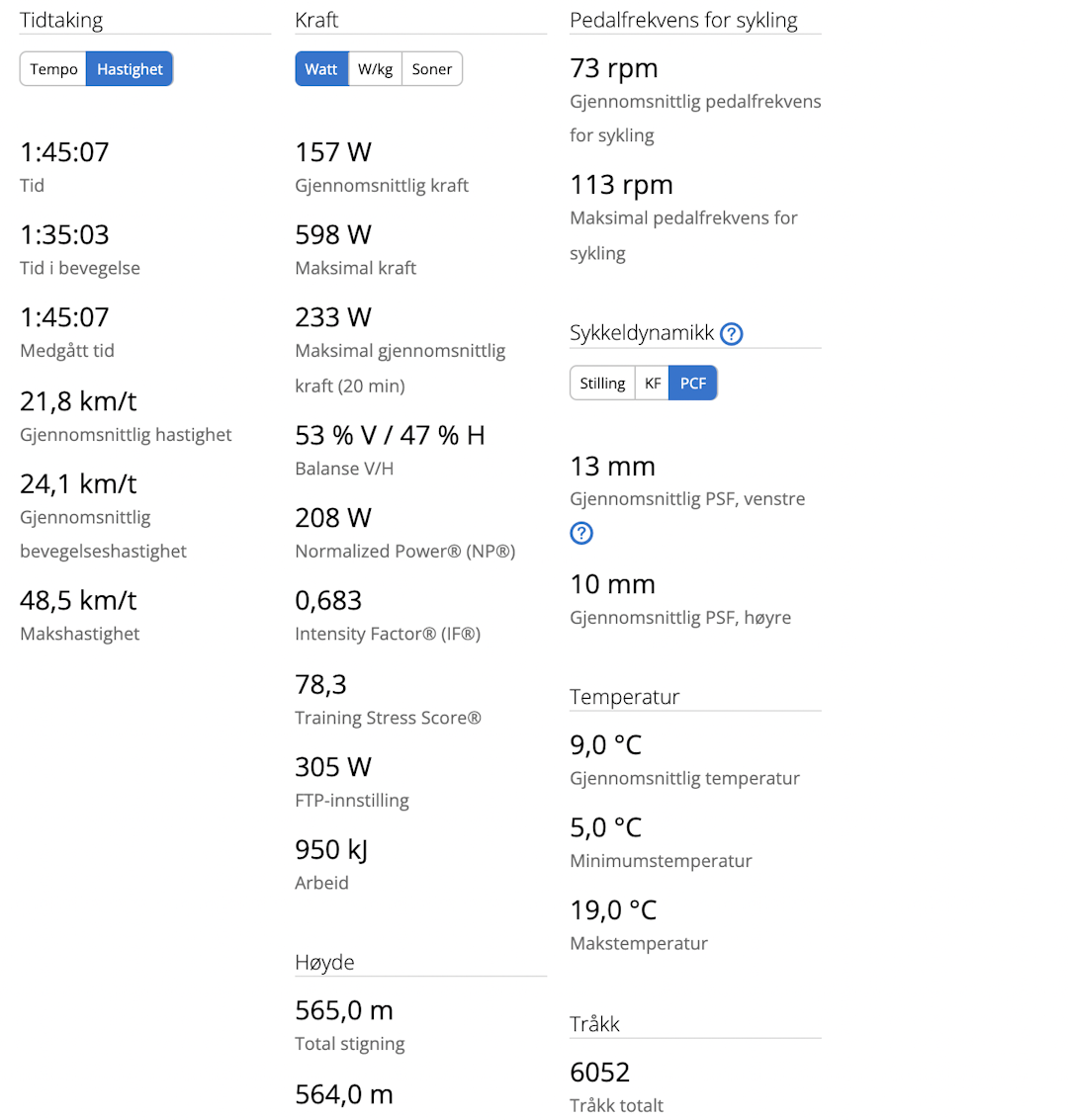
Task: Open help icon next to Sykkeldynamikk
Action: click(x=731, y=334)
